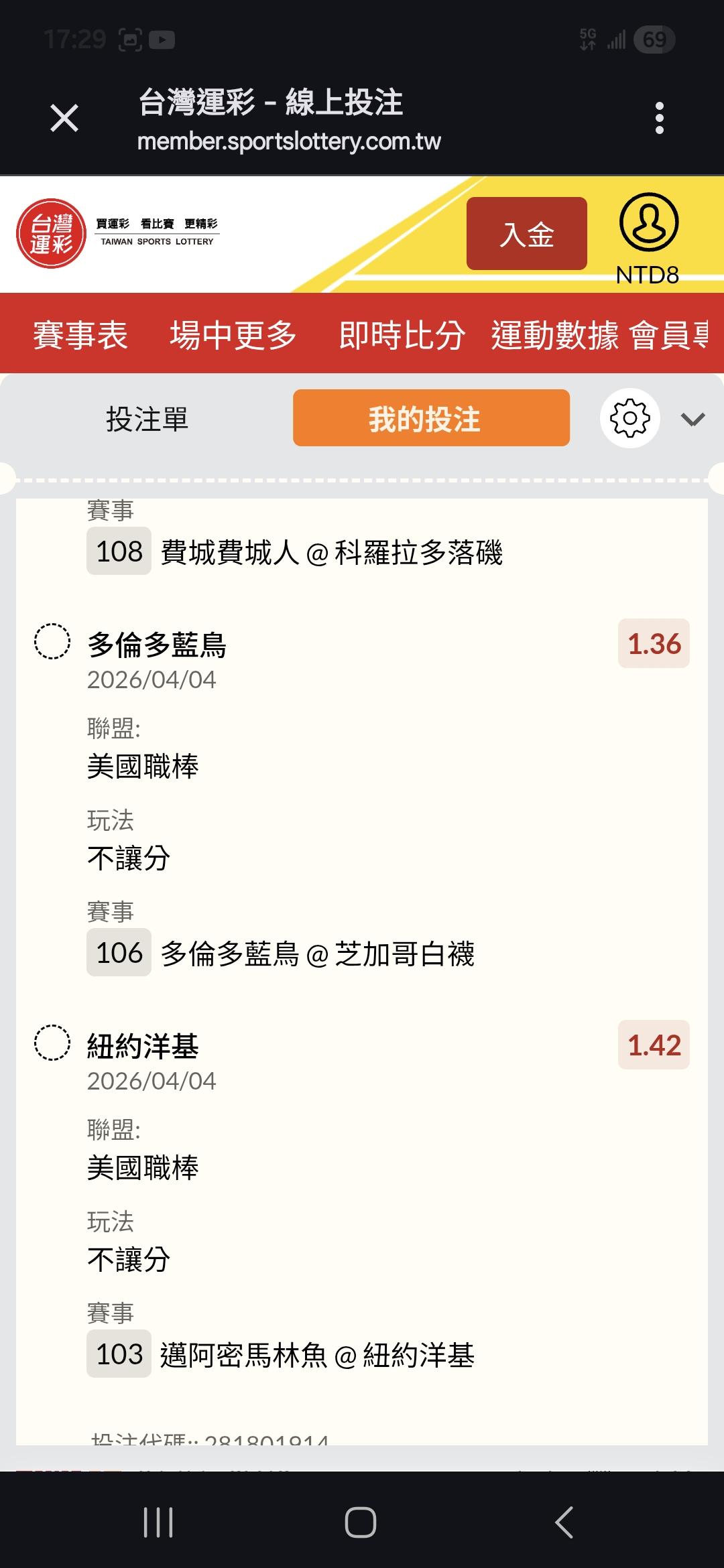Collapse the bet panel with the chevron
Image resolution: width=724 pixels, height=1568 pixels.
(x=692, y=419)
